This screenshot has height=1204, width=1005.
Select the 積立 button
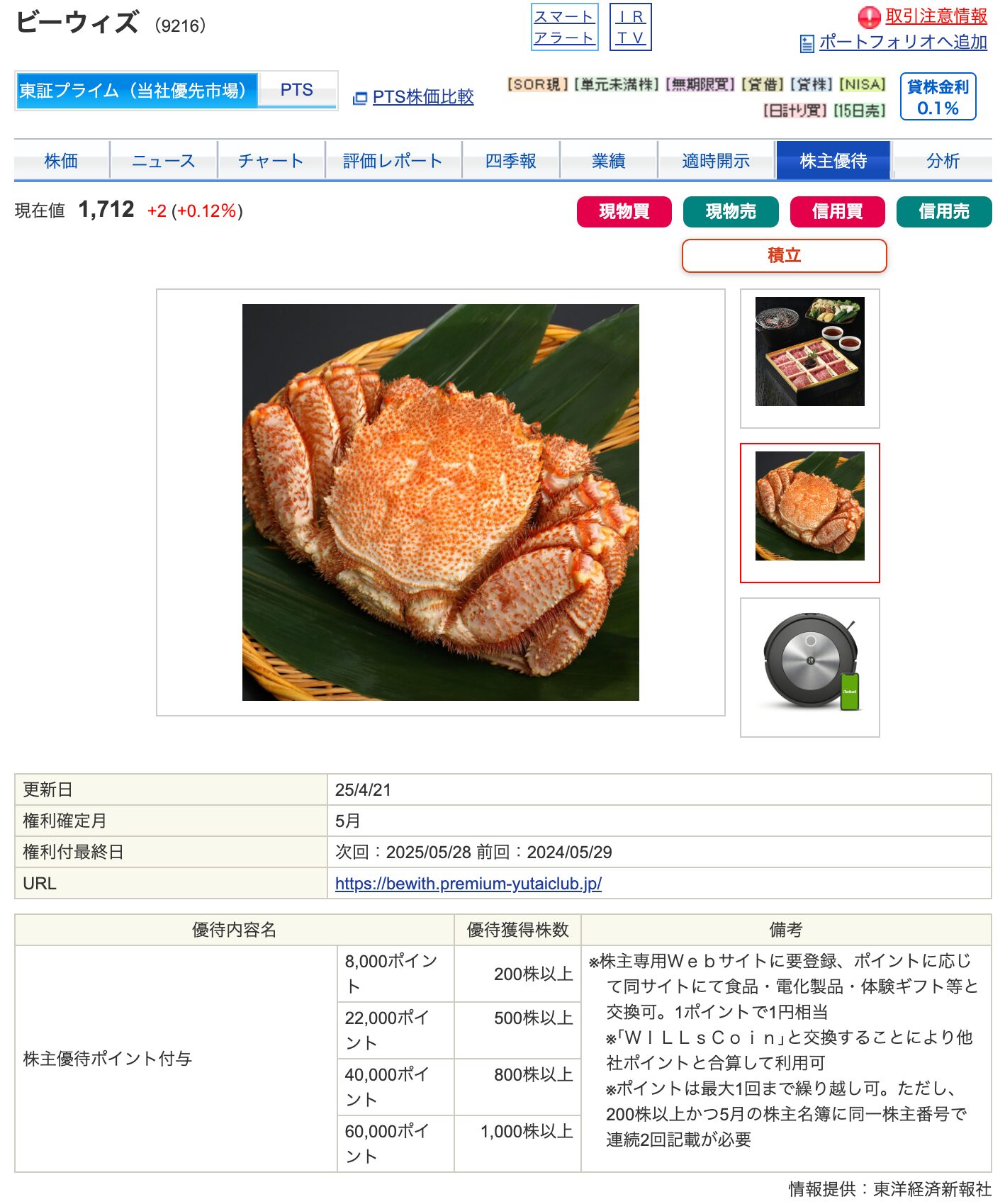(784, 256)
